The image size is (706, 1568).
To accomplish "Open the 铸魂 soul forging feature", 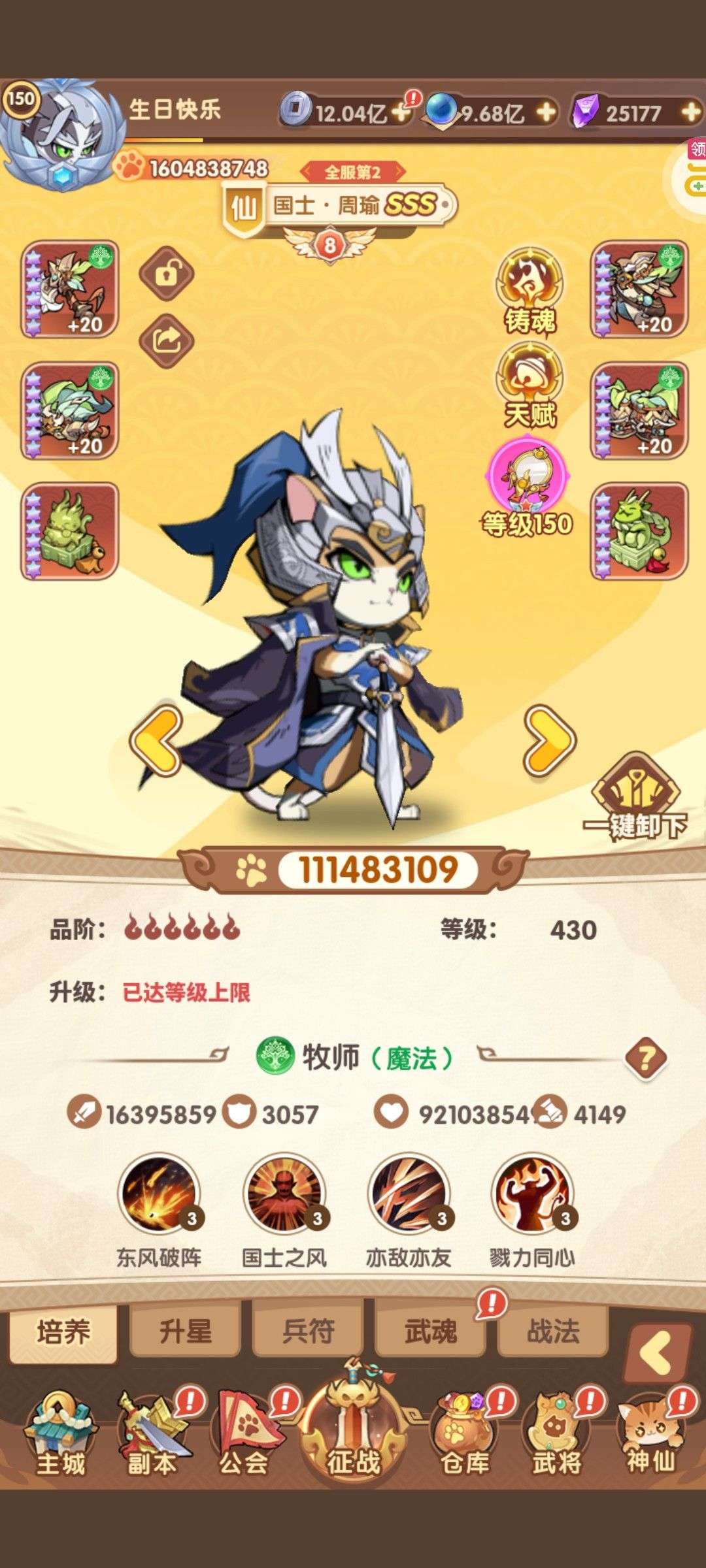I will point(529,289).
